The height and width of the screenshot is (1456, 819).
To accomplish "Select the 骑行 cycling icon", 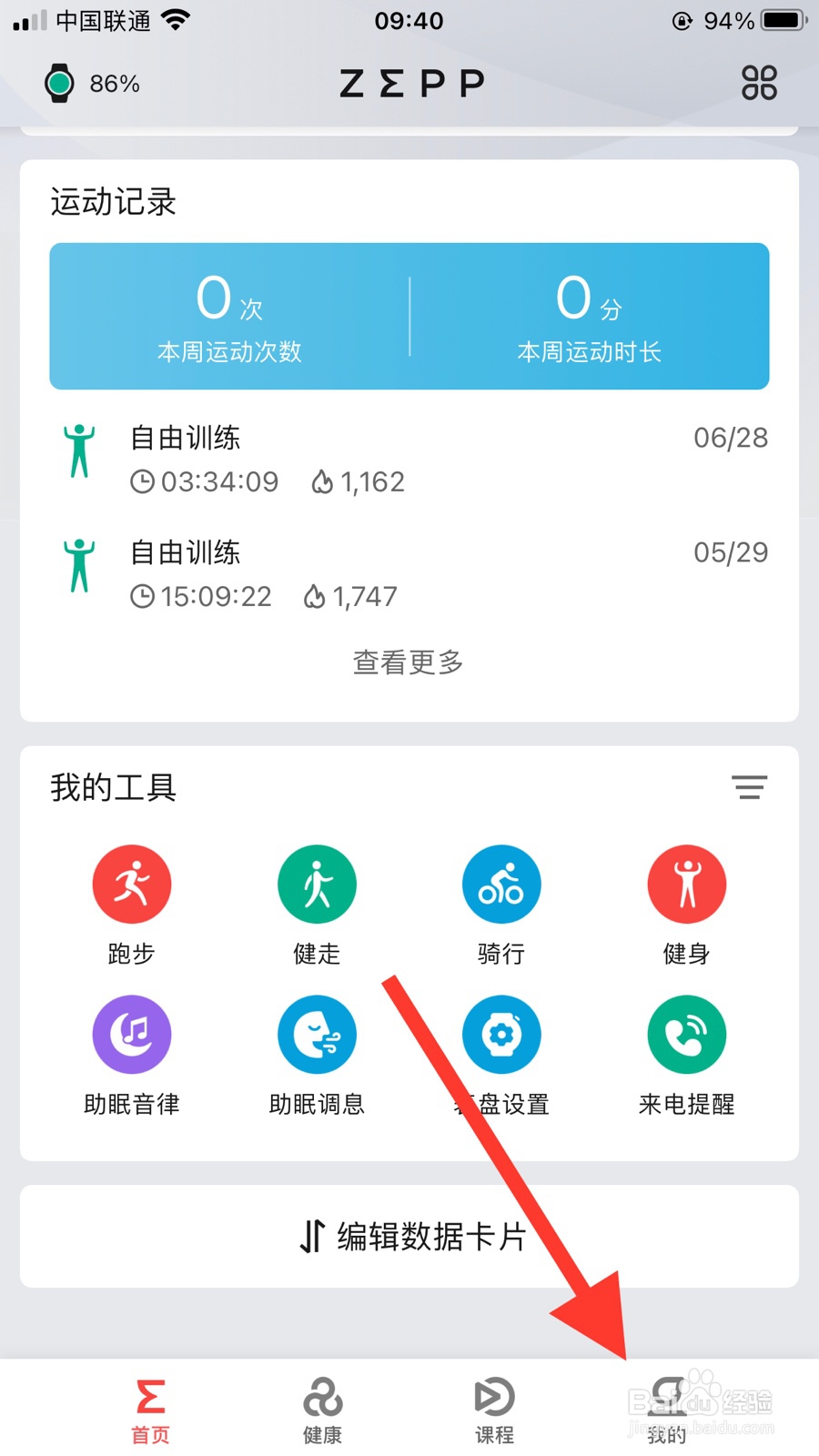I will [501, 883].
